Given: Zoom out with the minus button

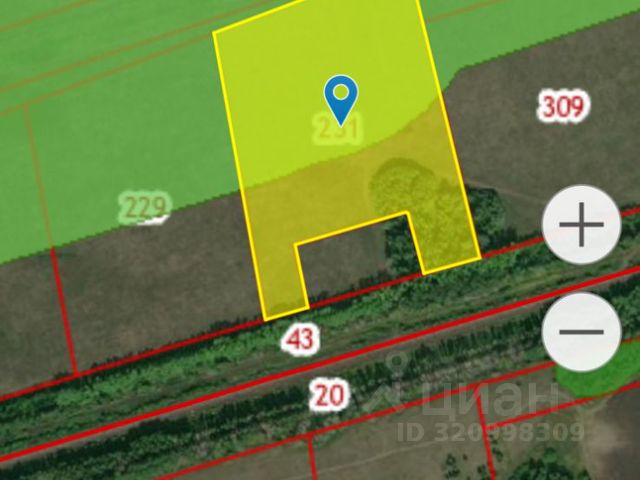Looking at the screenshot, I should tap(581, 331).
